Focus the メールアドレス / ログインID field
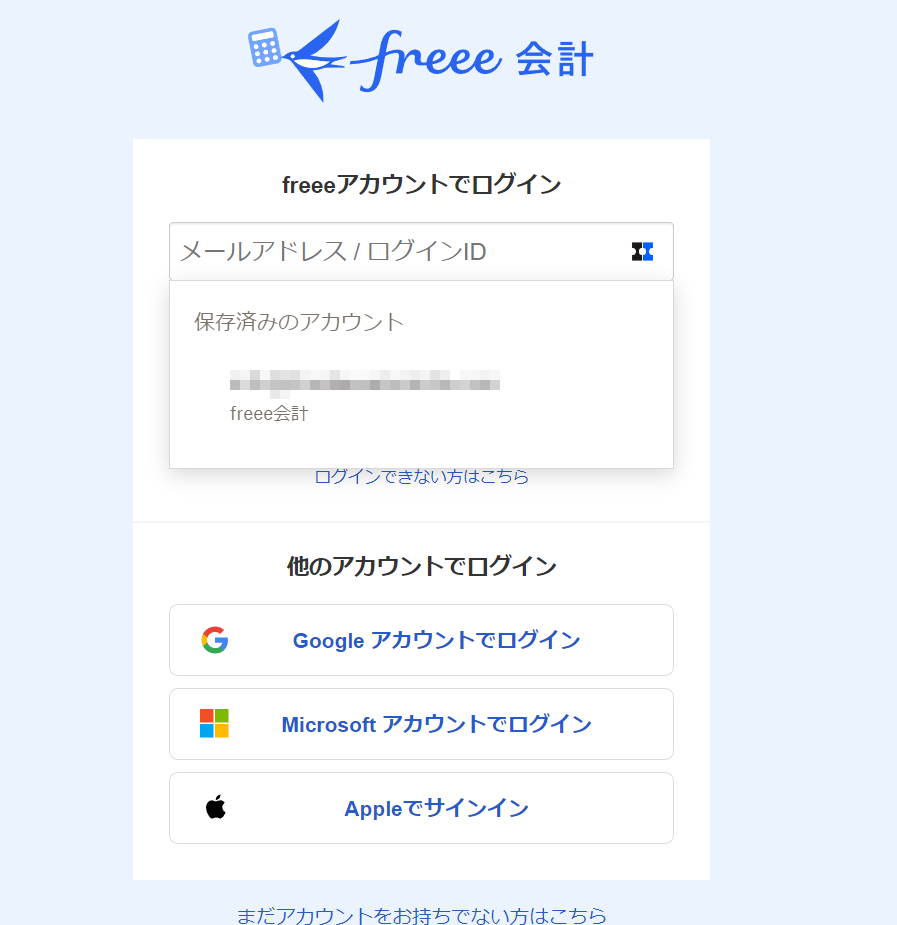The width and height of the screenshot is (897, 925). click(400, 252)
